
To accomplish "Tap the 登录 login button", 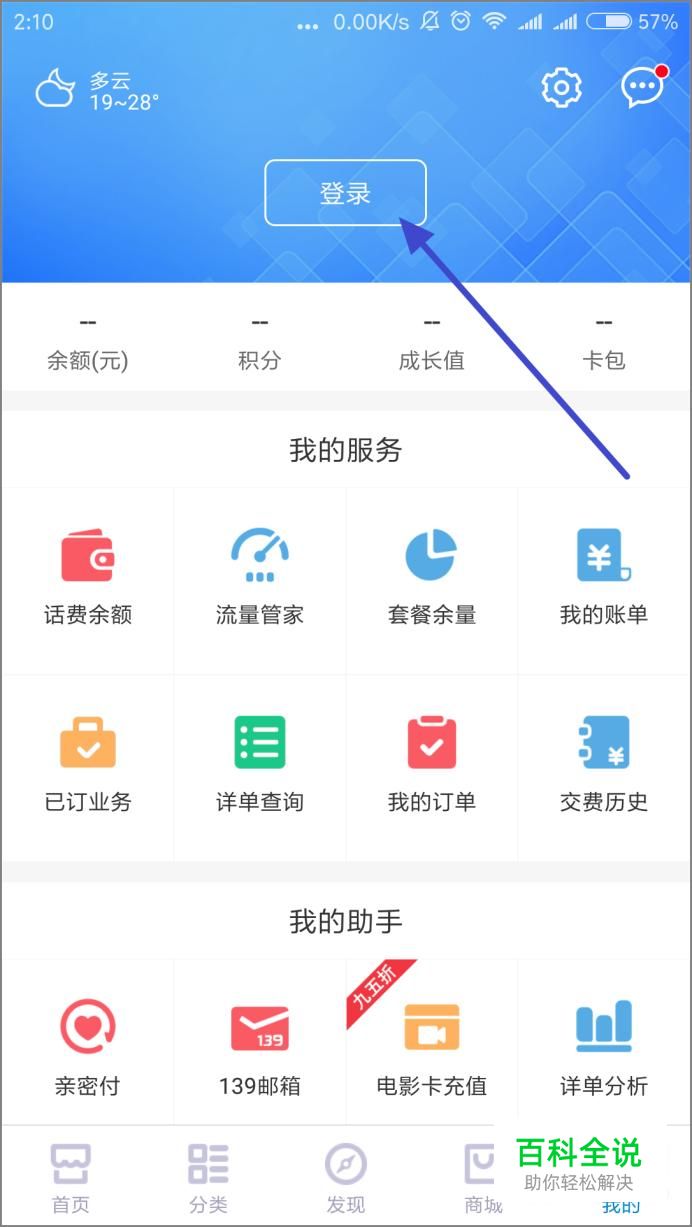I will [346, 193].
